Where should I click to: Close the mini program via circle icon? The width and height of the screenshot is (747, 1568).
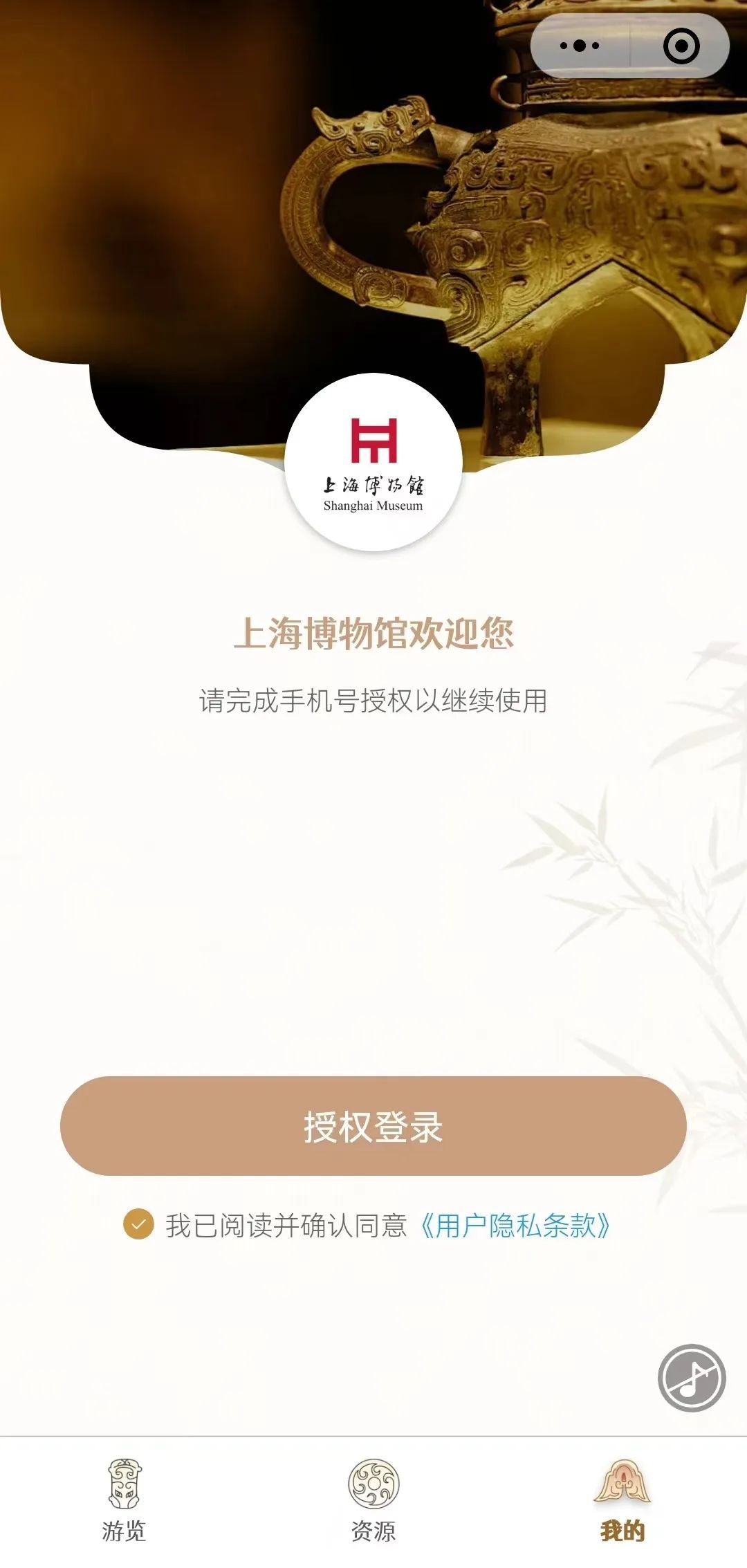click(681, 46)
